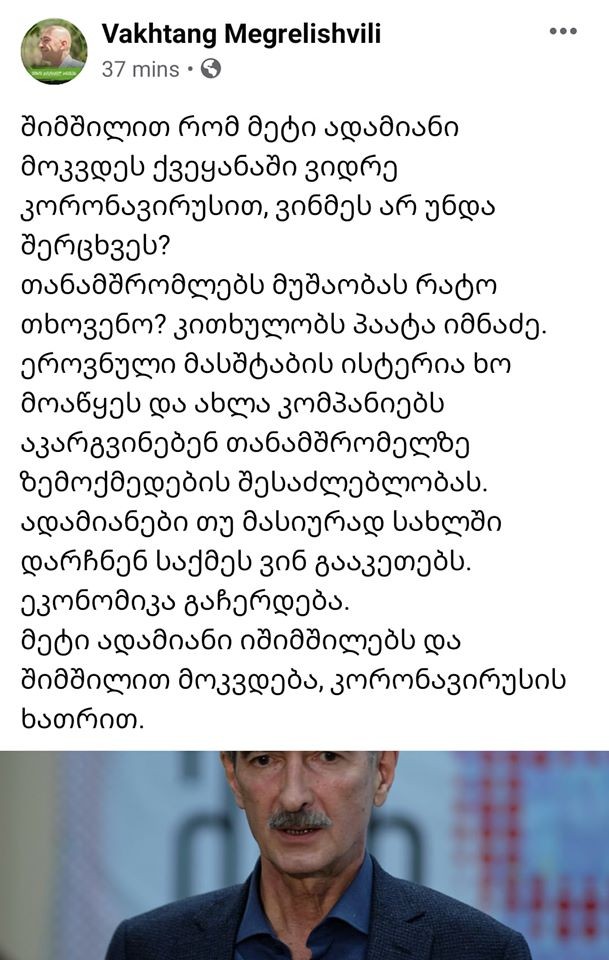Tap the 37 mins post timestamp
Viewport: 609px width, 960px height.
pos(140,70)
